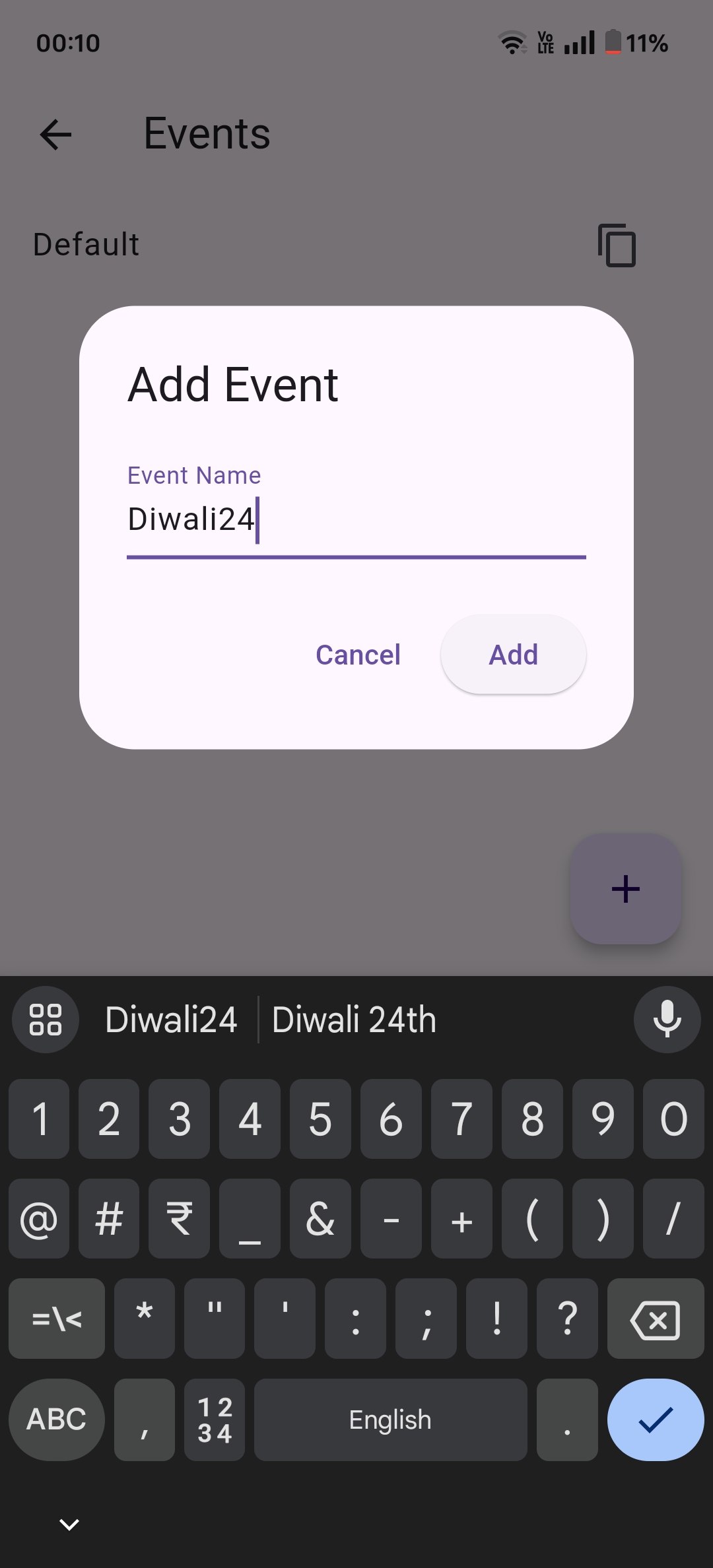Hide the keyboard with the down chevron

coord(69,1524)
